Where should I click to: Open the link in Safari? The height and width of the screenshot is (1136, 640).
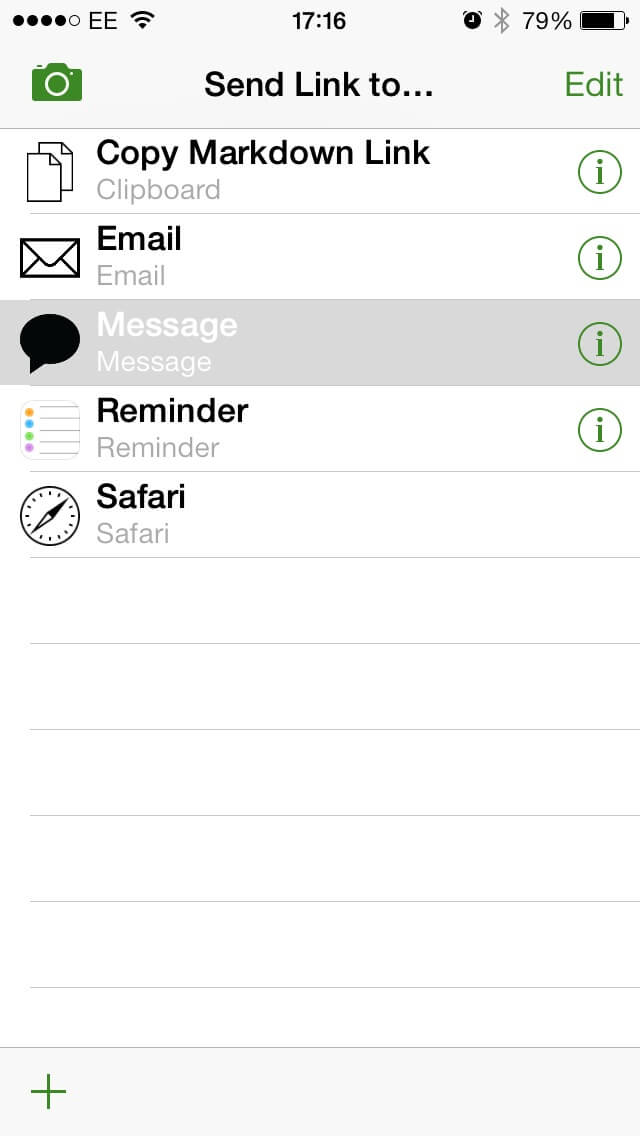(x=320, y=515)
